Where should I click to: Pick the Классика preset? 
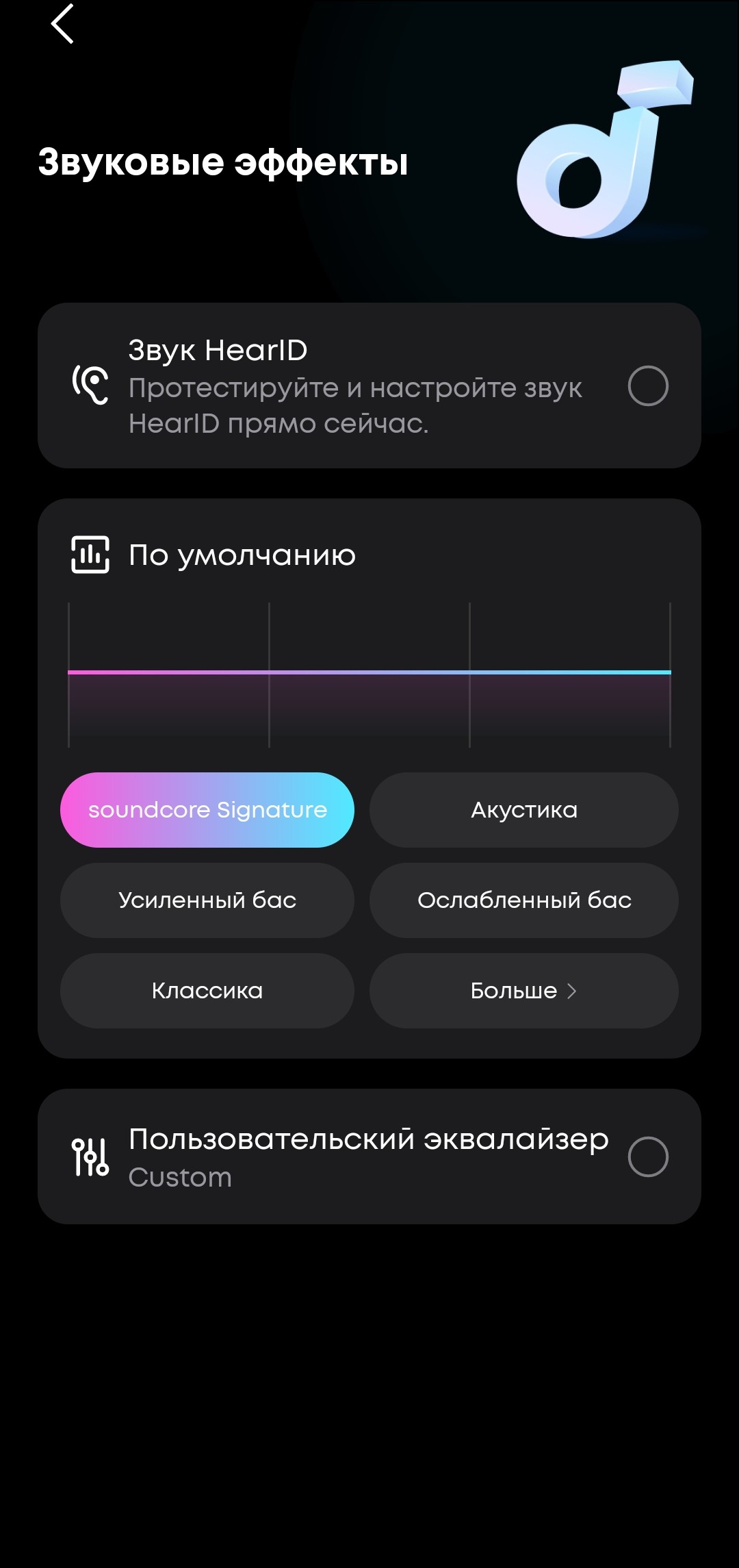207,991
